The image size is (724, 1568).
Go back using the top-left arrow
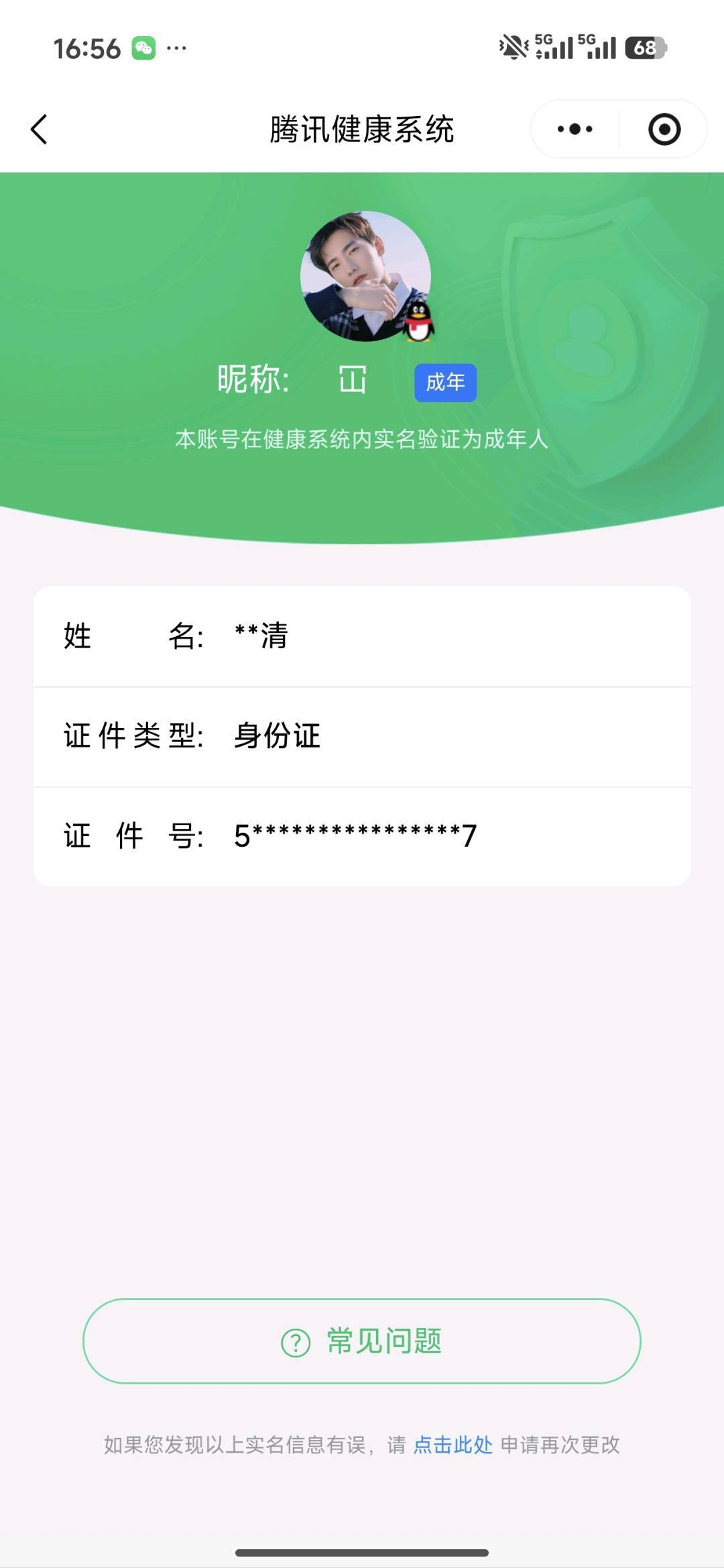(39, 129)
